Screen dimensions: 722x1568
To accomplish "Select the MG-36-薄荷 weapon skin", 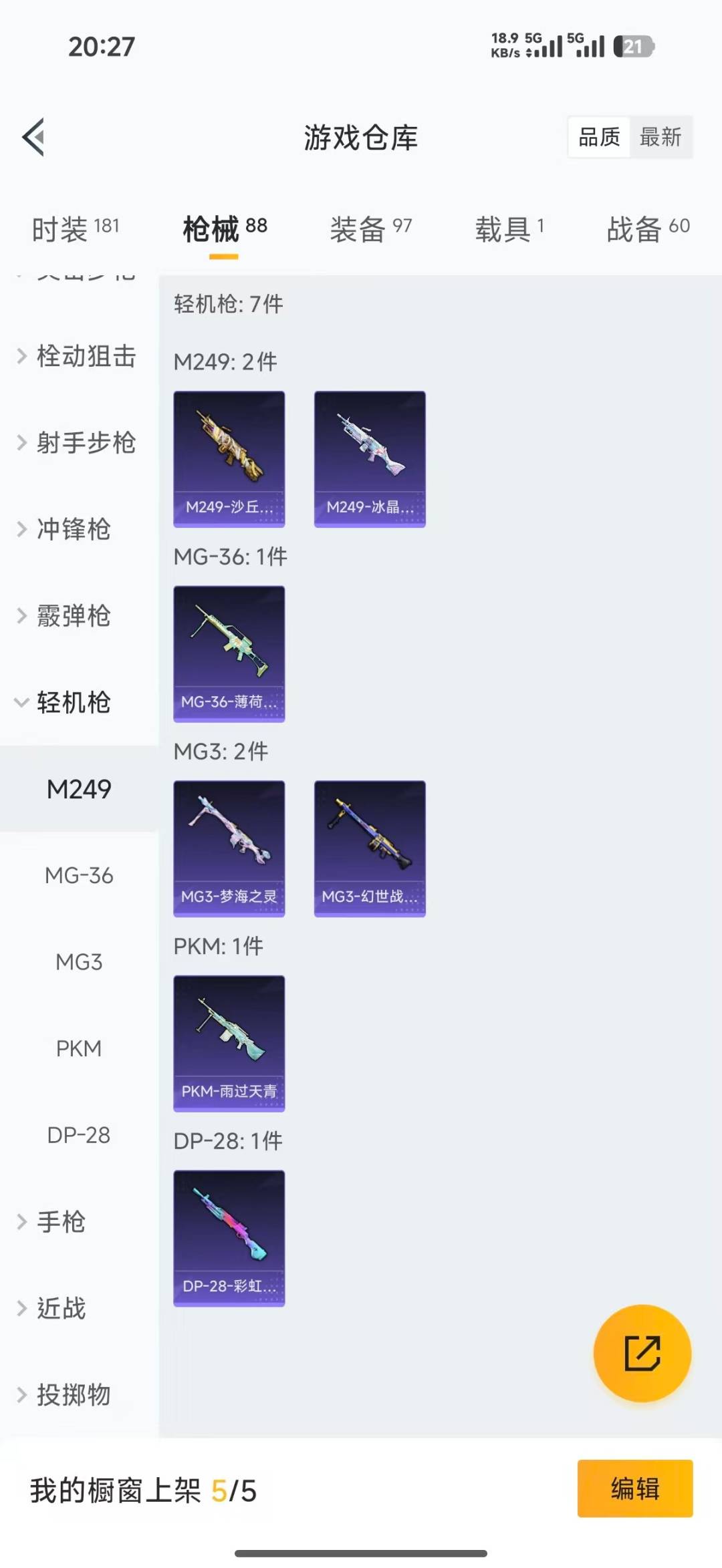I will click(x=229, y=653).
